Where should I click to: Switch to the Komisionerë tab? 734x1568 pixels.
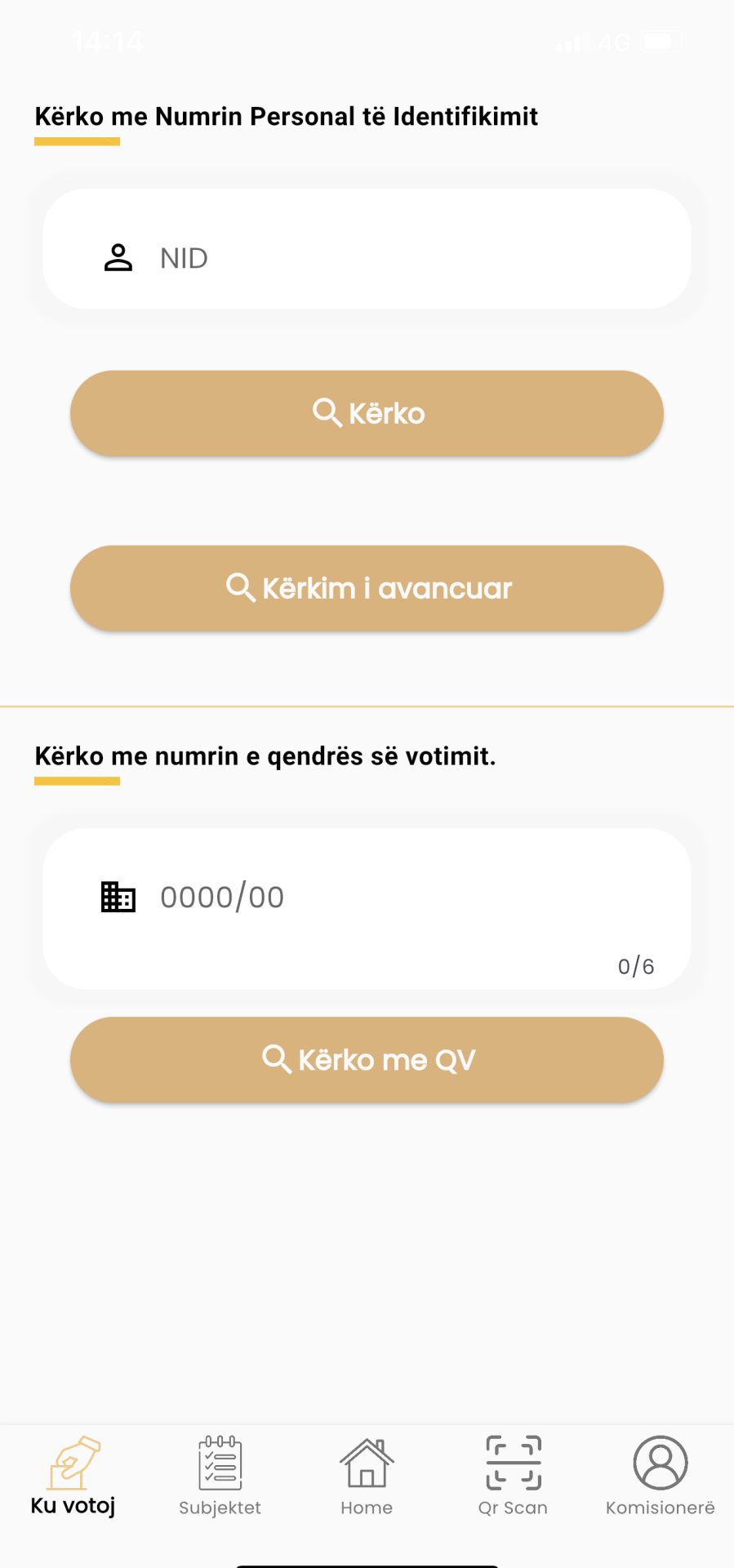pyautogui.click(x=660, y=1477)
